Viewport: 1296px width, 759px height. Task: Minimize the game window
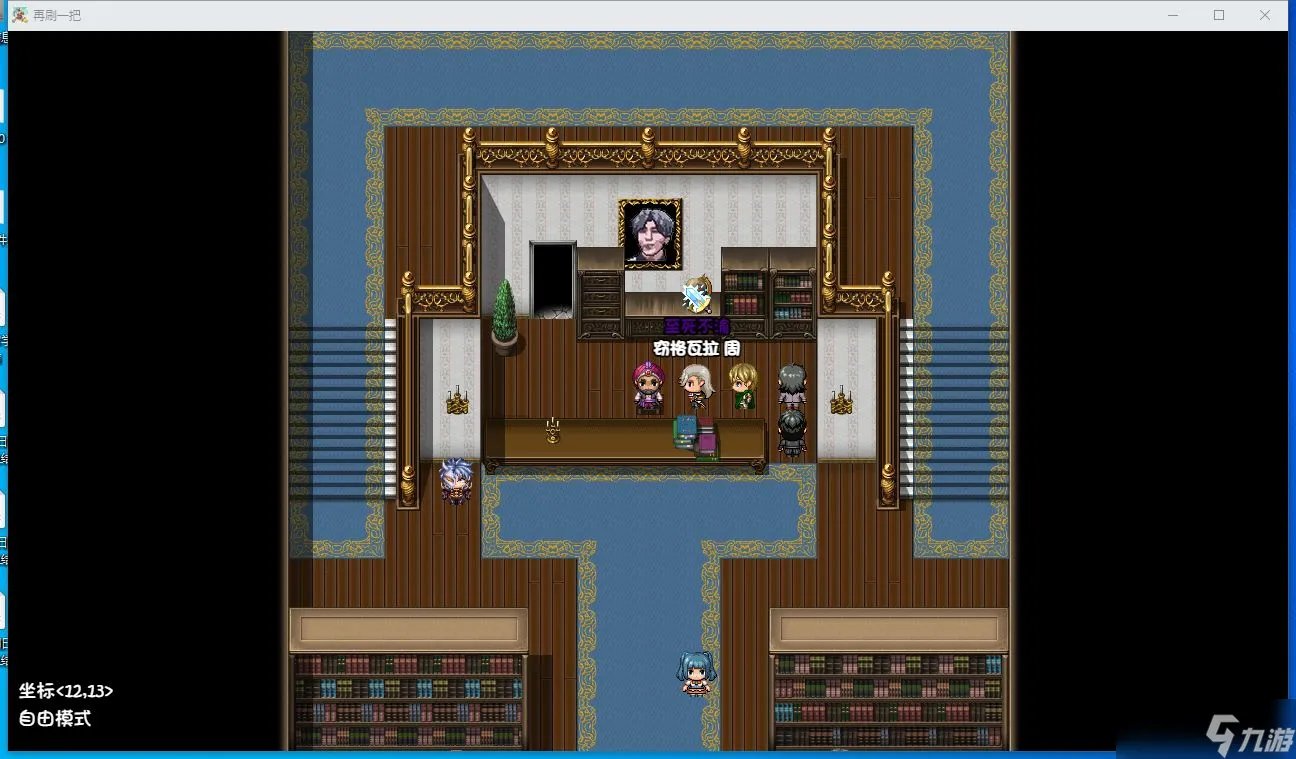(1173, 15)
